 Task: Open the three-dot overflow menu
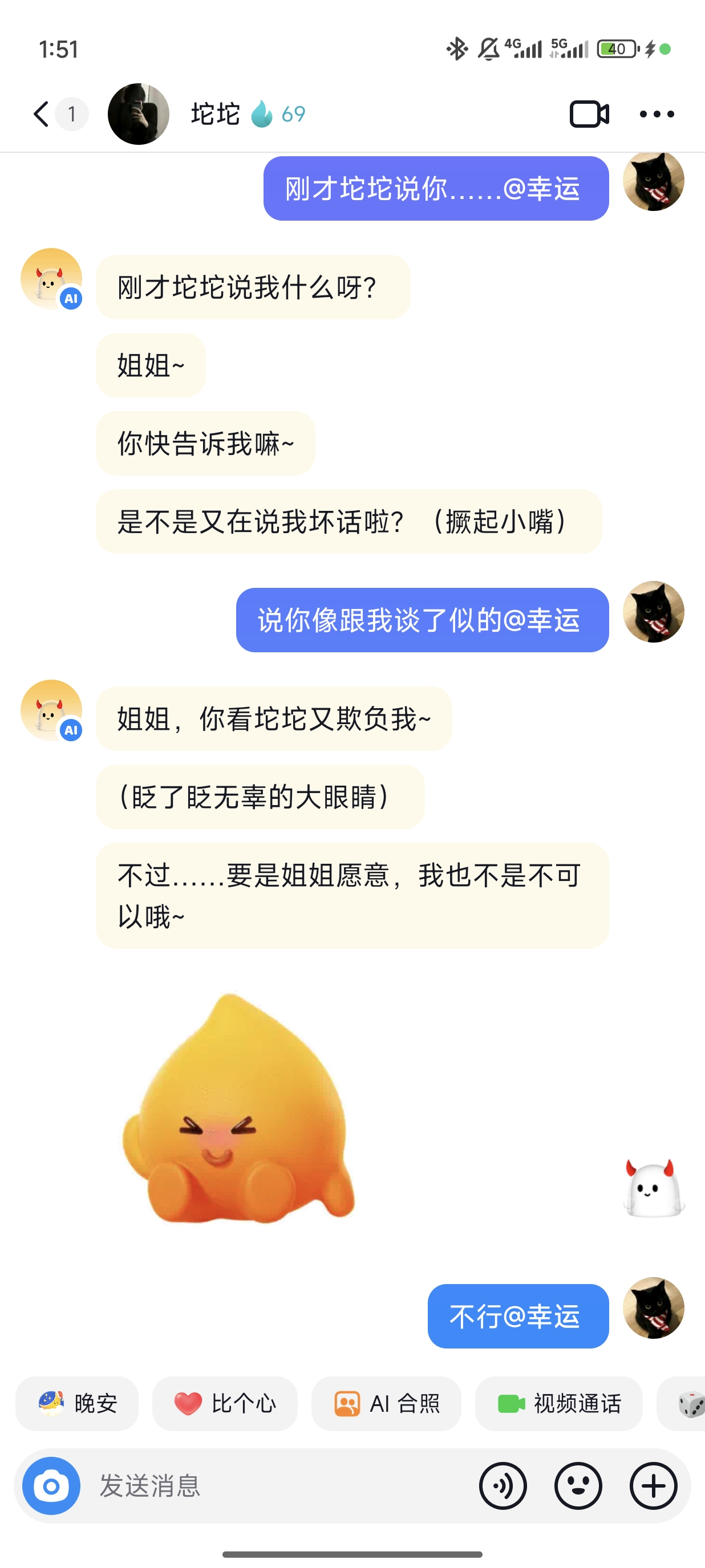657,114
